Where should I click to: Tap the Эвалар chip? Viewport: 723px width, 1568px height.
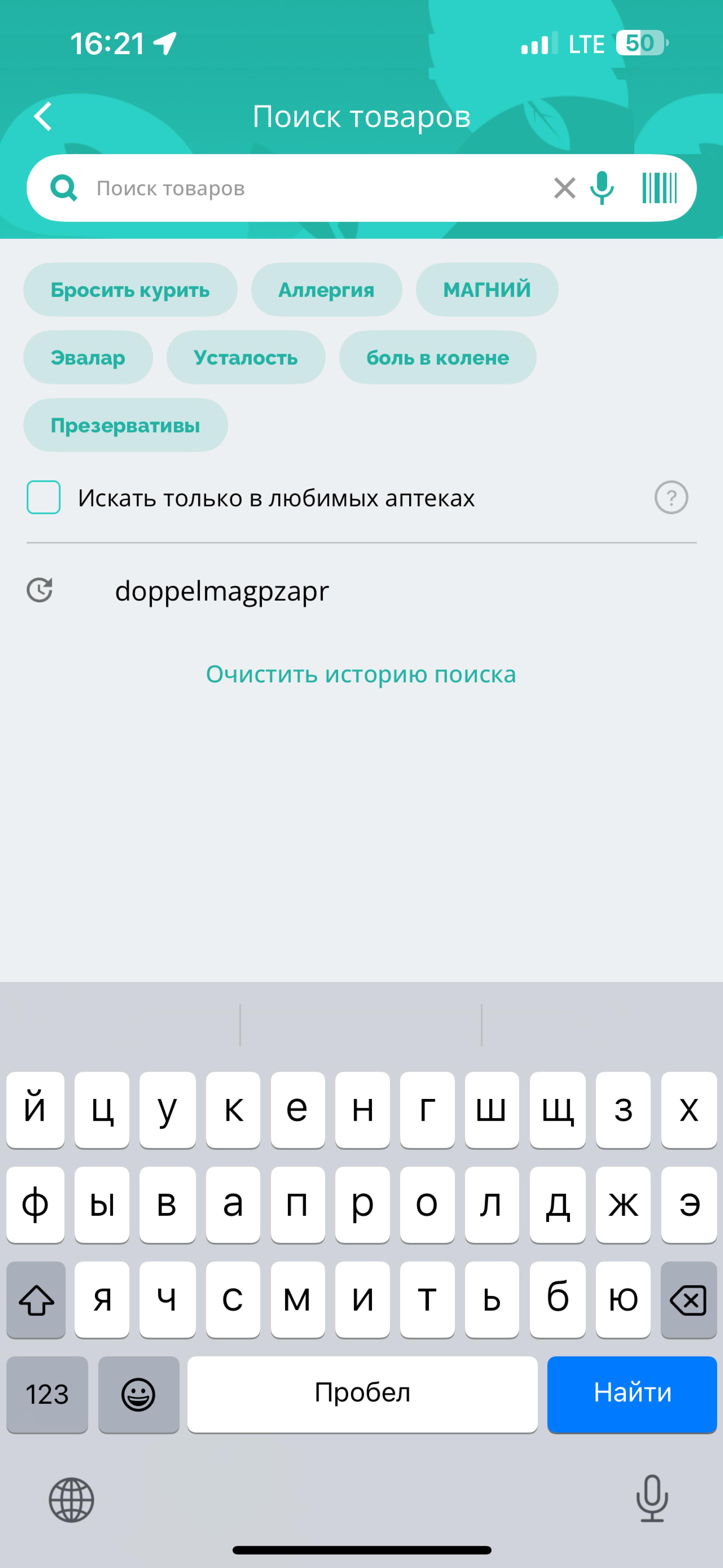(88, 357)
